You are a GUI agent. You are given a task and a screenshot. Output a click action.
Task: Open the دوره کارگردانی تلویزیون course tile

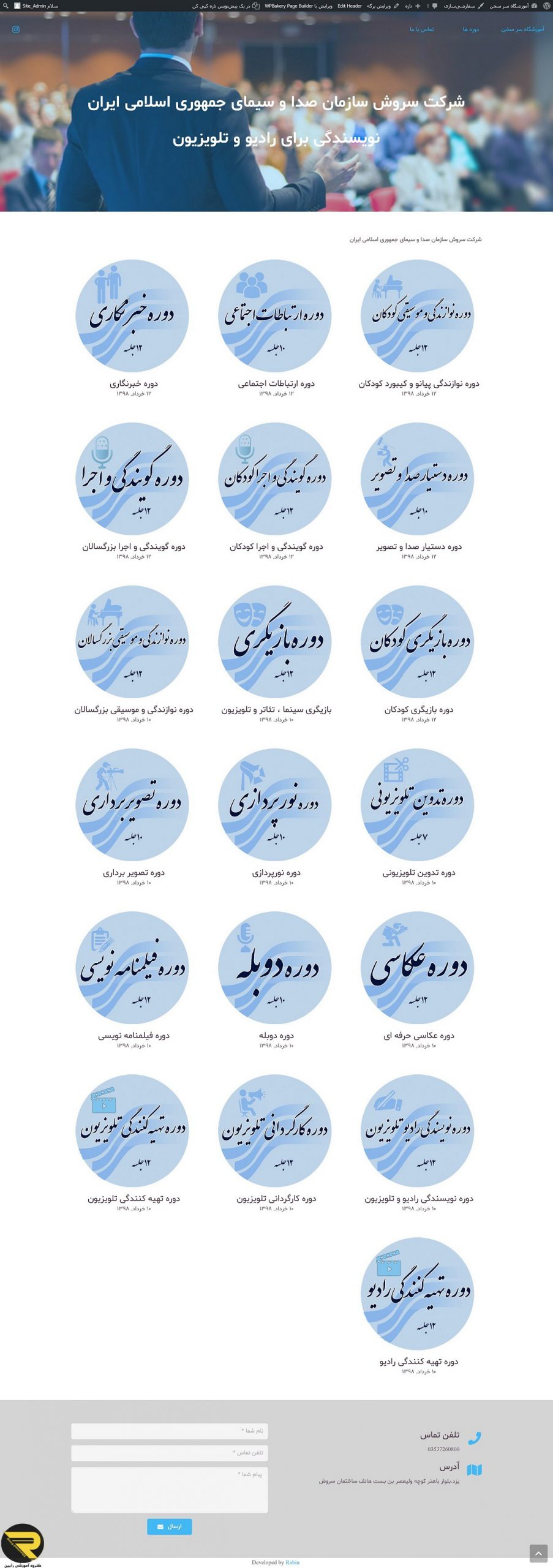pyautogui.click(x=275, y=1131)
